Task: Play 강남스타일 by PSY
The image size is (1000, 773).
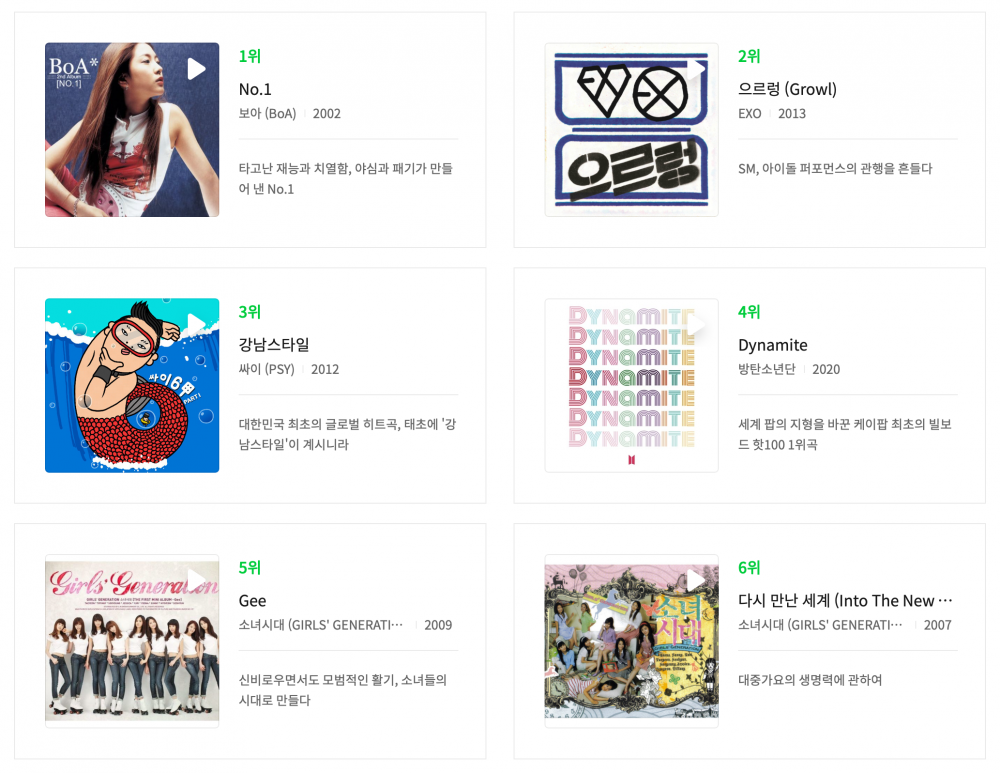Action: pos(196,324)
